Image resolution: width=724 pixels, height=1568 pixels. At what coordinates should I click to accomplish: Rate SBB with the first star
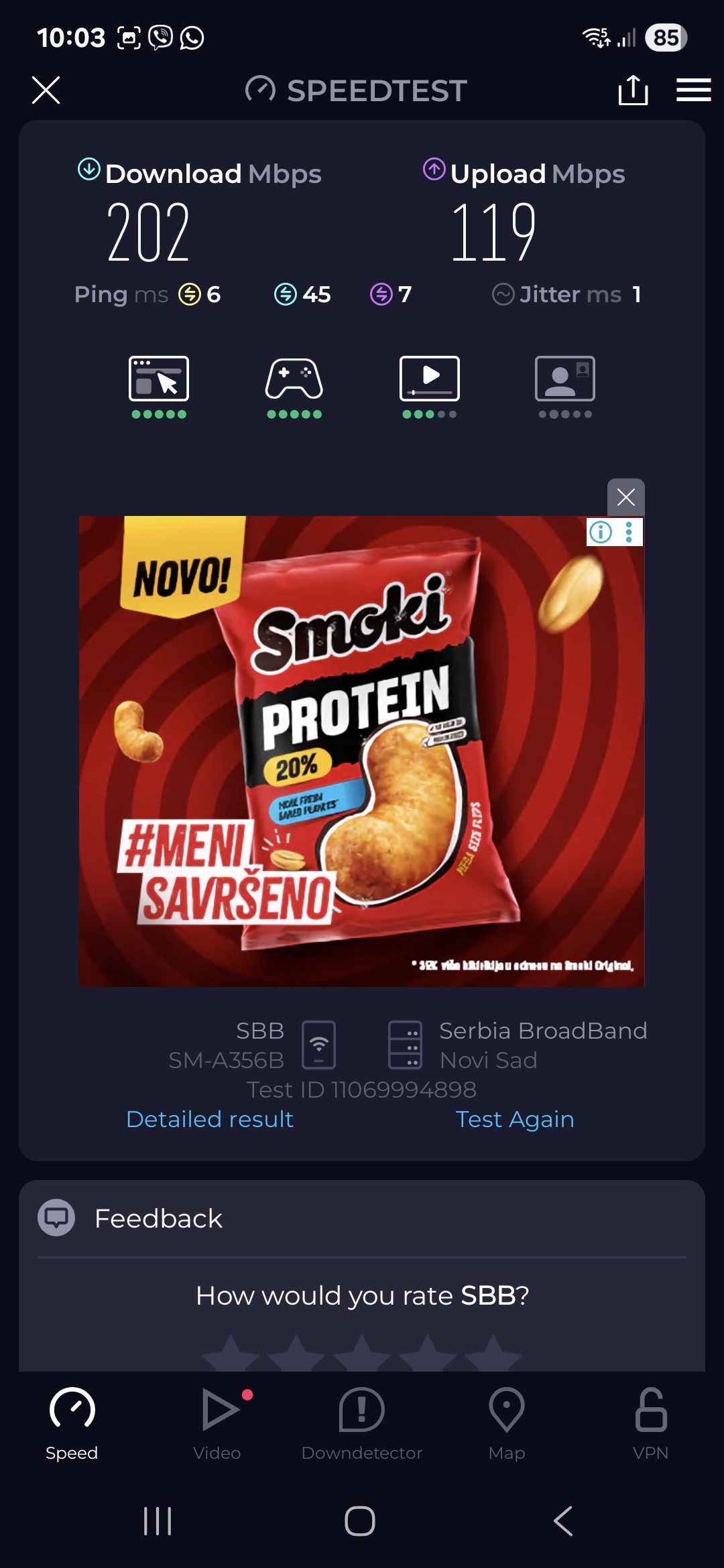231,1354
